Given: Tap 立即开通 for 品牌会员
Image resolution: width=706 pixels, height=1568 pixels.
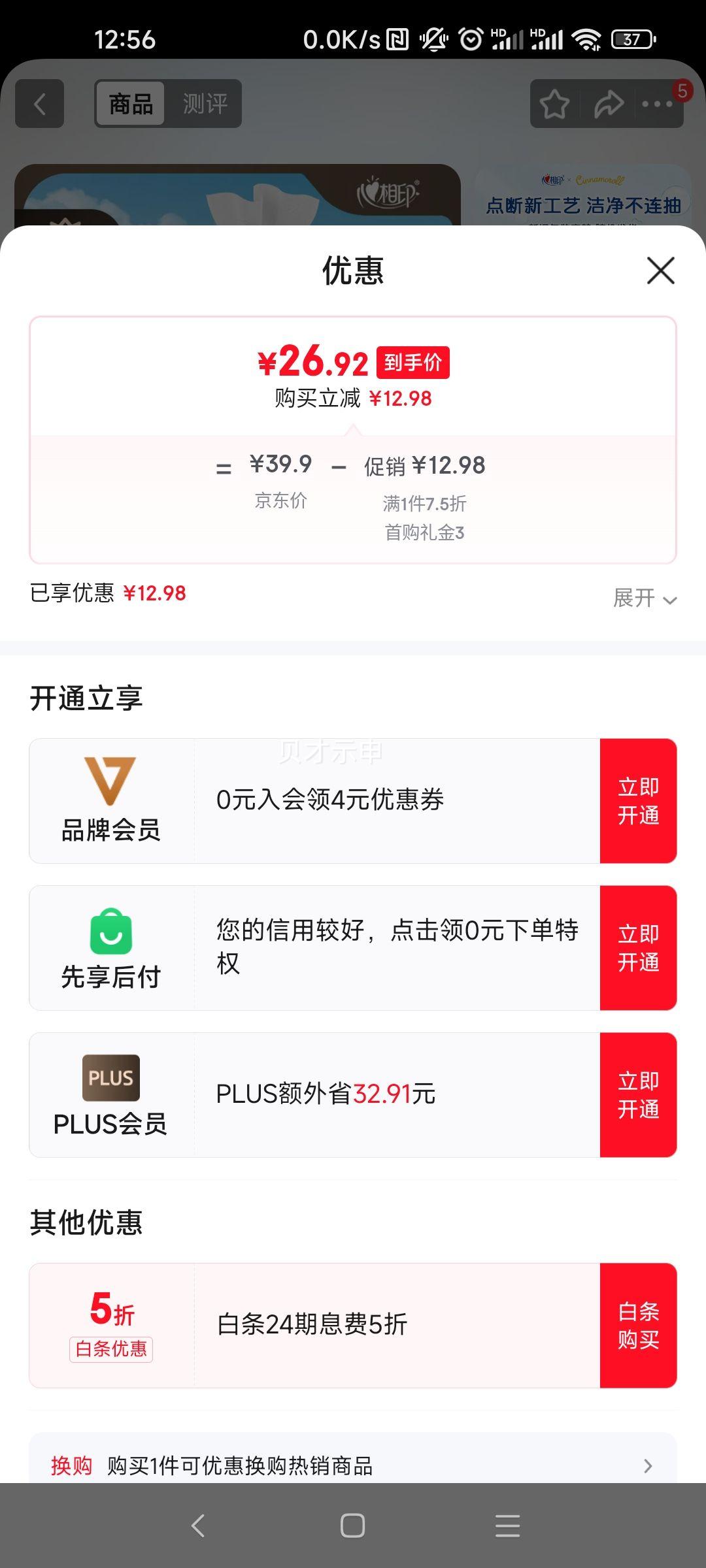Looking at the screenshot, I should (638, 801).
